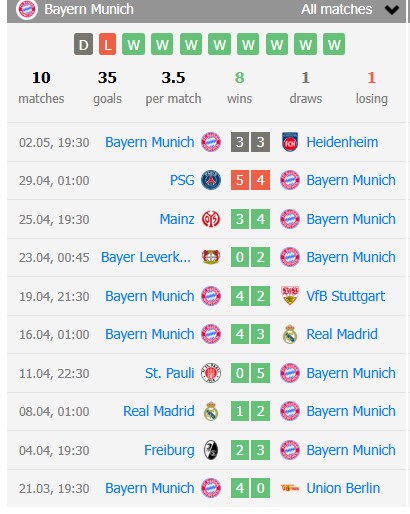
Task: Open the VfB Stuttgart team link
Action: pyautogui.click(x=345, y=296)
